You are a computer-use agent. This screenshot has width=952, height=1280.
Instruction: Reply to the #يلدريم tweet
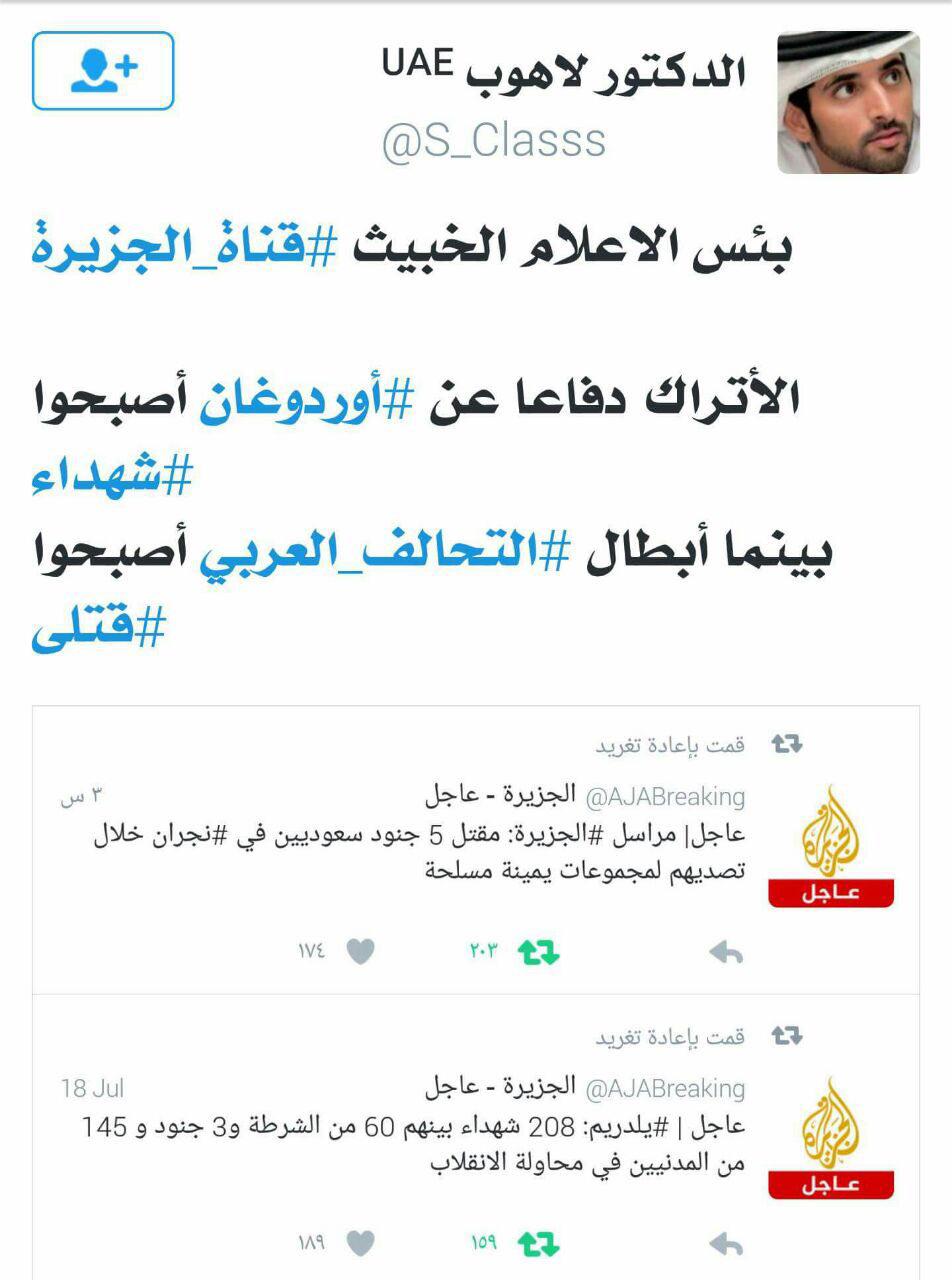(x=726, y=1244)
